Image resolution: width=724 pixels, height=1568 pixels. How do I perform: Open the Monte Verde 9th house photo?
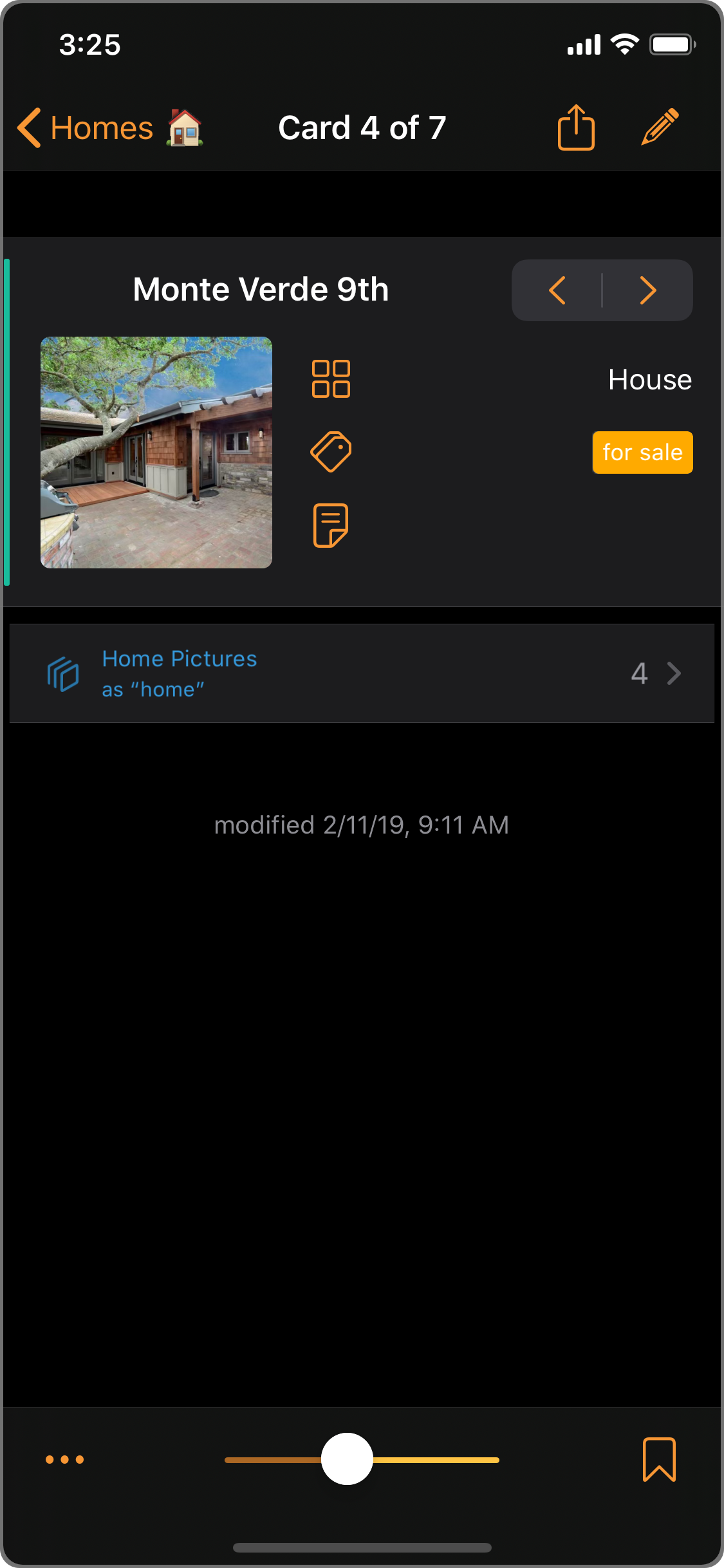(x=156, y=453)
